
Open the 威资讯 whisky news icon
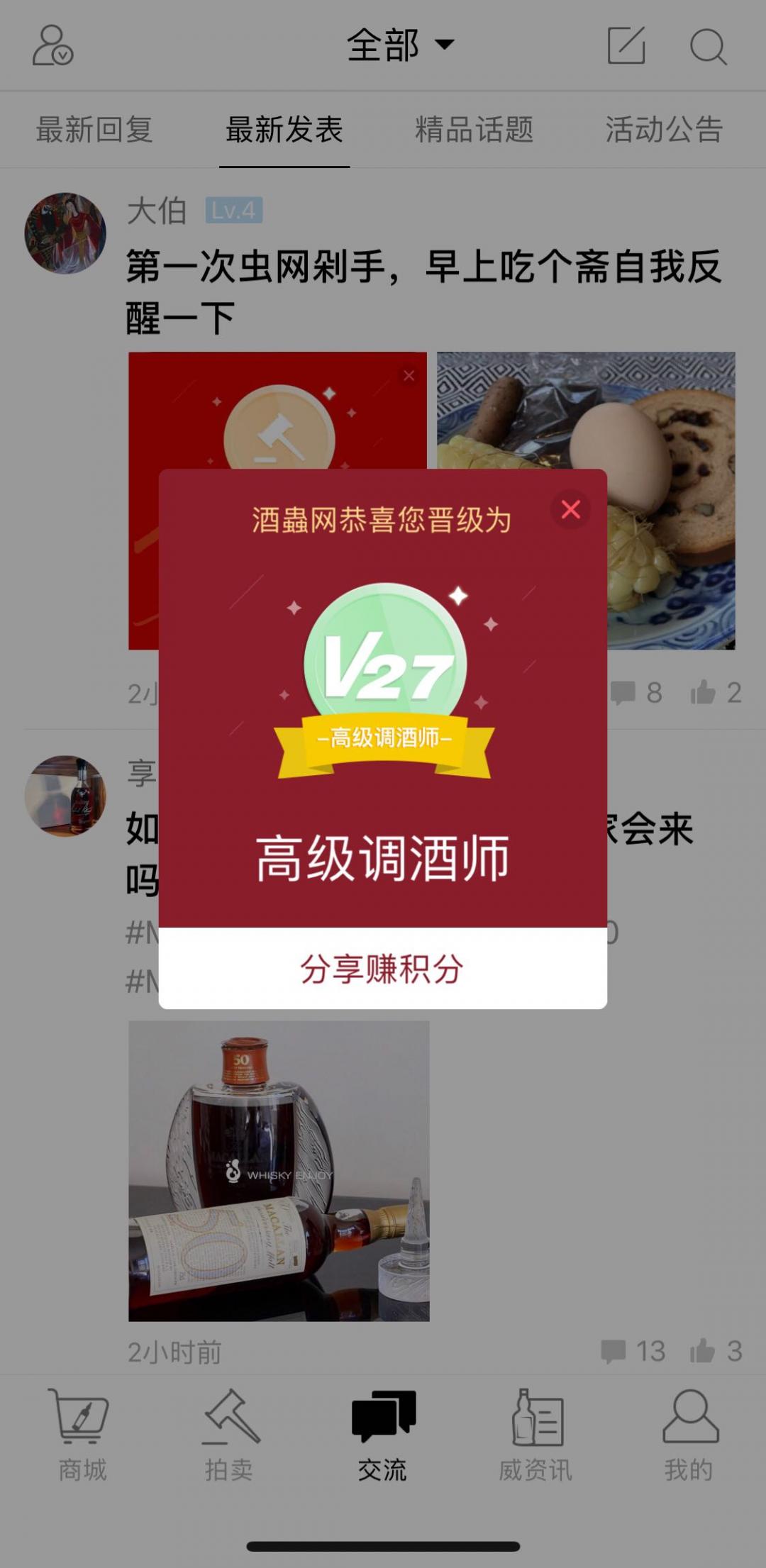[x=535, y=1425]
